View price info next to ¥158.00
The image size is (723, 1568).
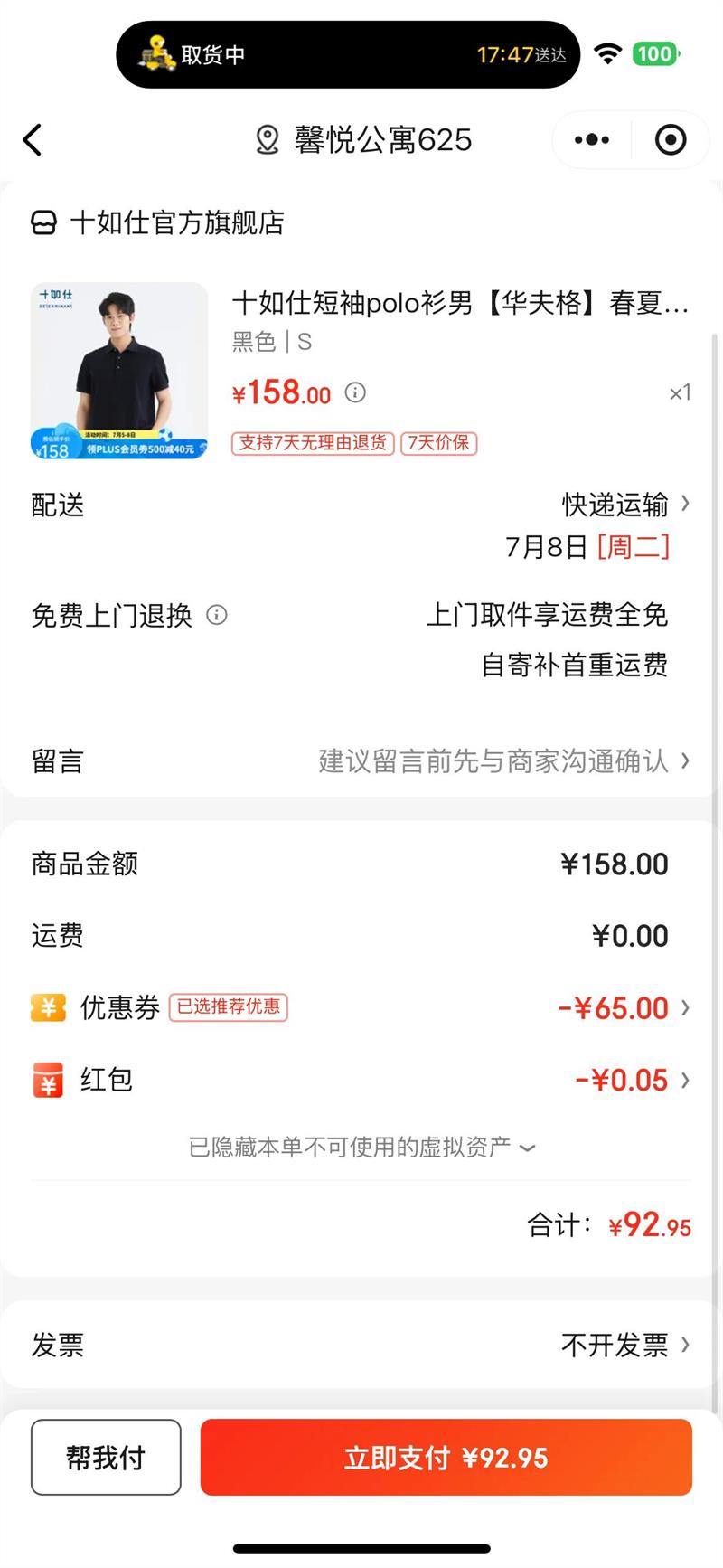pos(356,392)
